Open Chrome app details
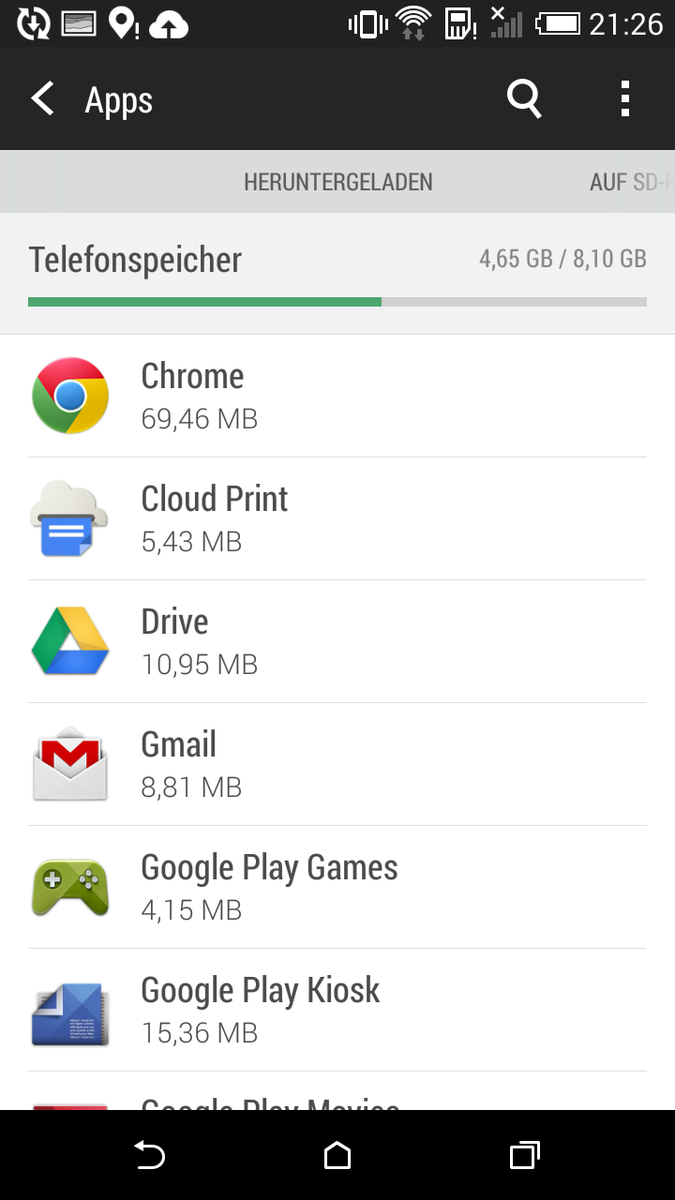 [337, 396]
